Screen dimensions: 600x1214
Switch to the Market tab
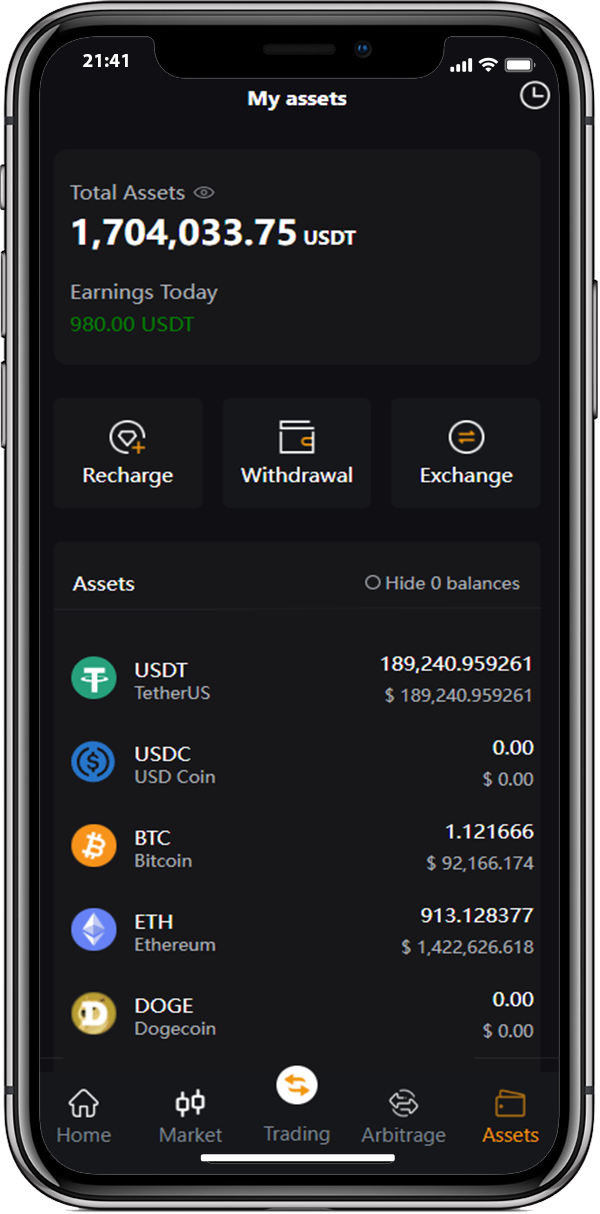pyautogui.click(x=190, y=1117)
